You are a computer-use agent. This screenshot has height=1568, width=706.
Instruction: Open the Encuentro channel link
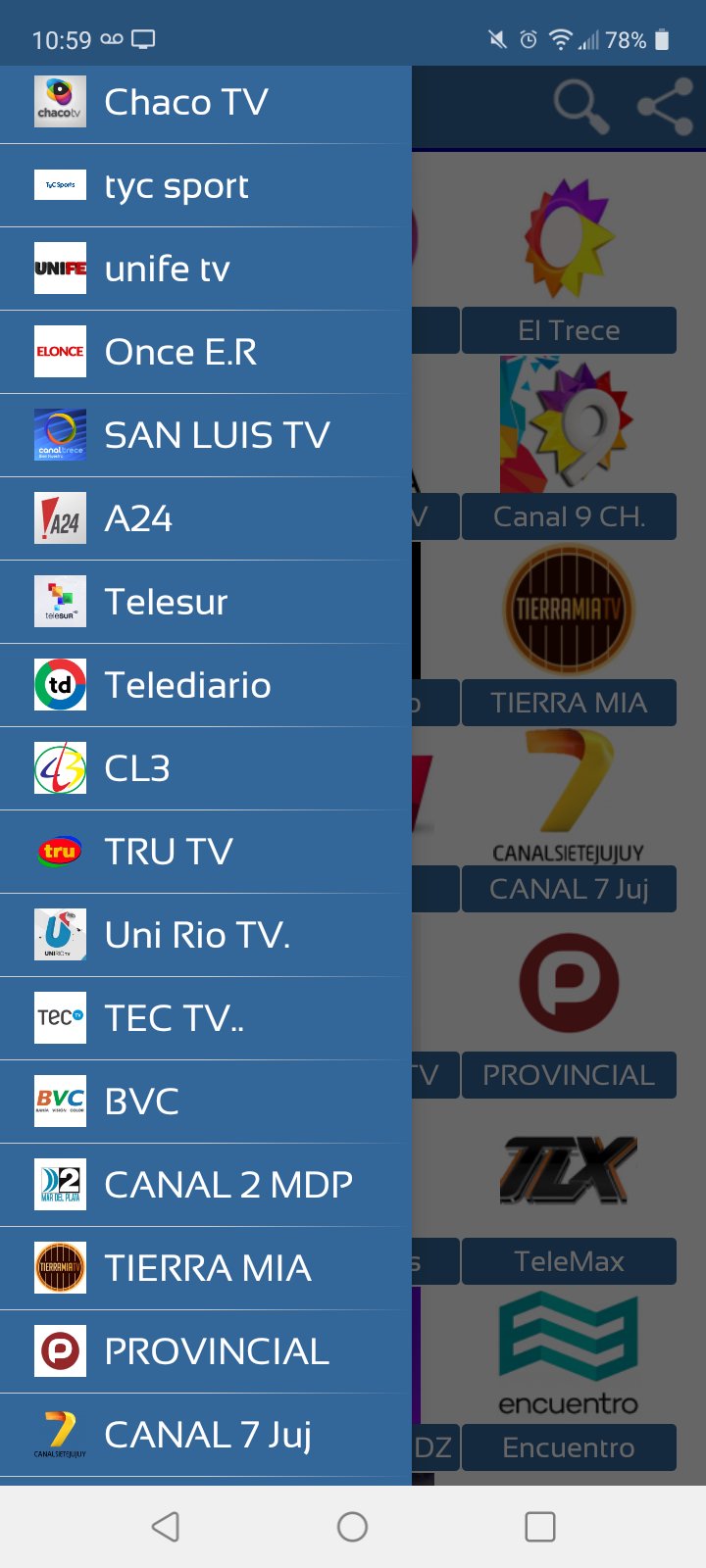click(569, 1447)
